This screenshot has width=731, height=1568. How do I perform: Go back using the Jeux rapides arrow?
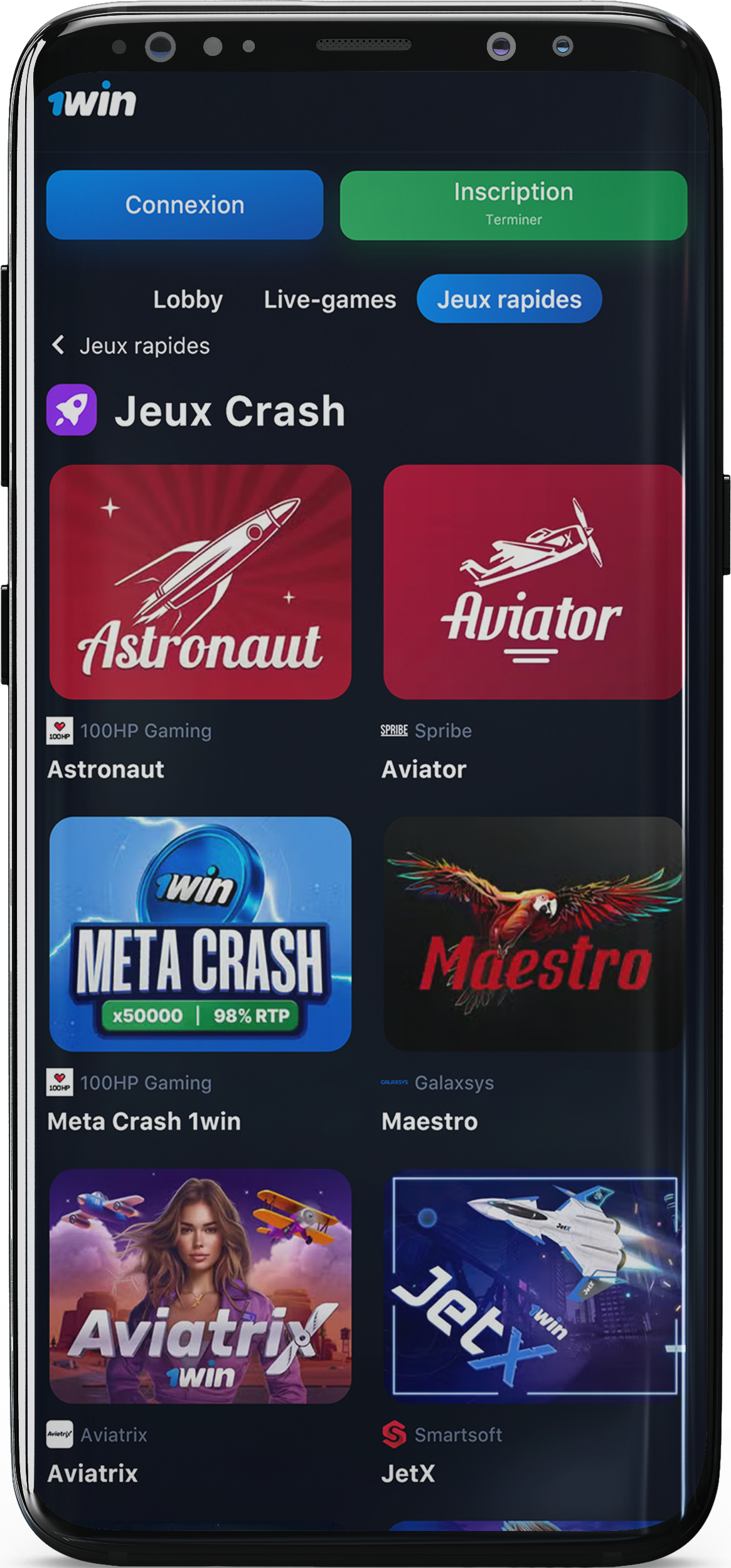[x=58, y=344]
